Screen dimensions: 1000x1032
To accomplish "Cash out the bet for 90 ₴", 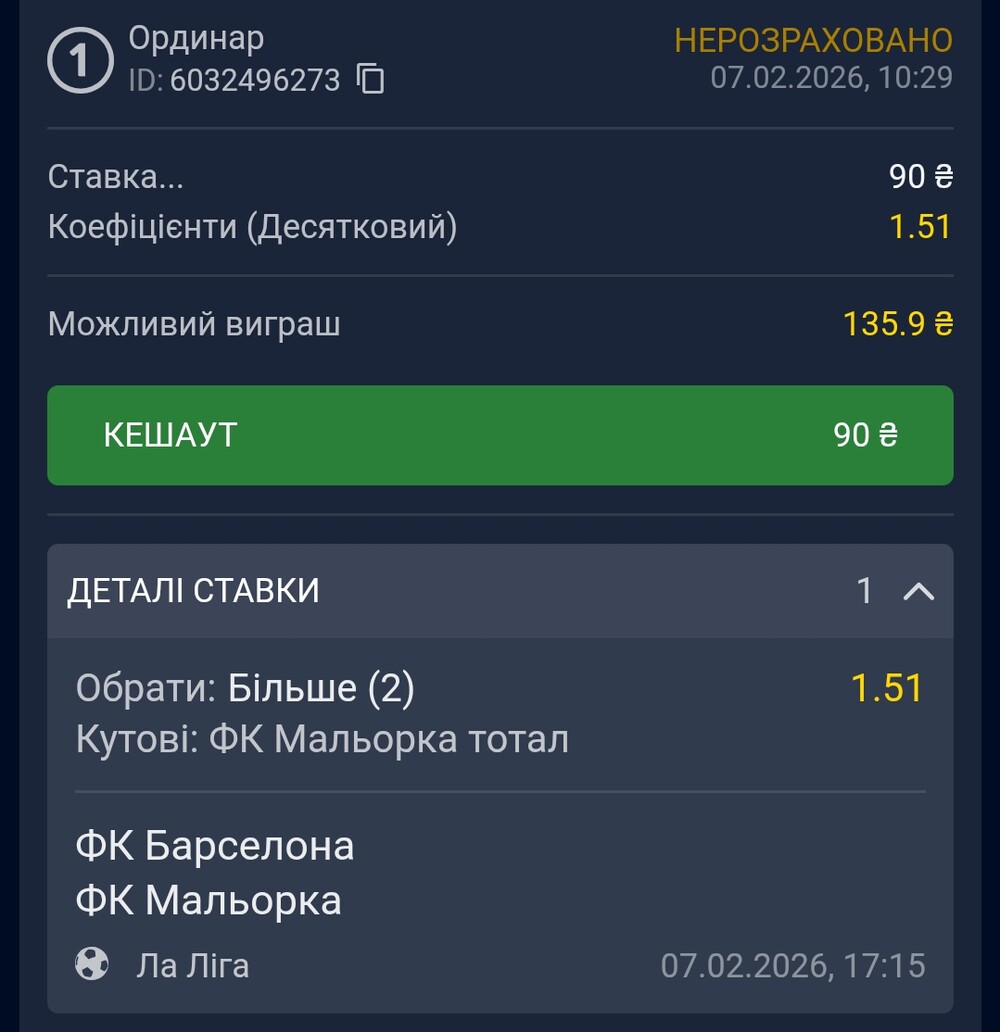I will click(x=500, y=435).
